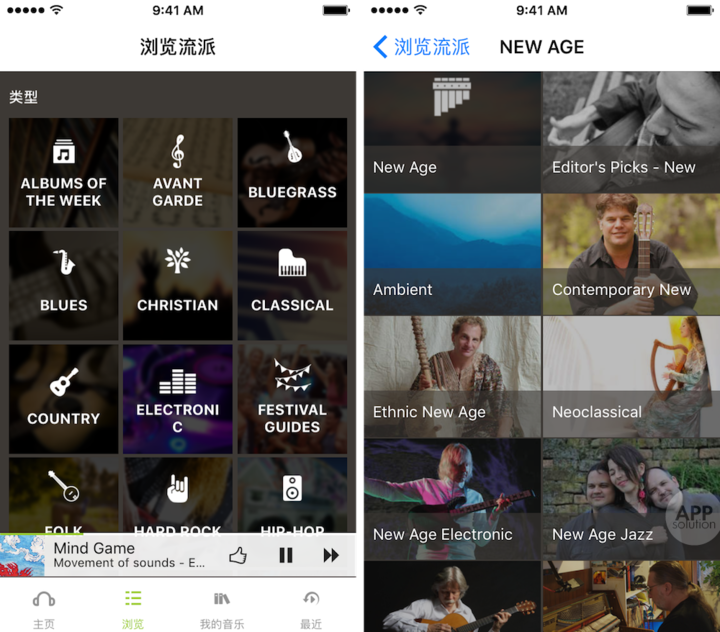Go back to 浏览流派
Image resolution: width=720 pixels, height=632 pixels.
click(x=421, y=47)
